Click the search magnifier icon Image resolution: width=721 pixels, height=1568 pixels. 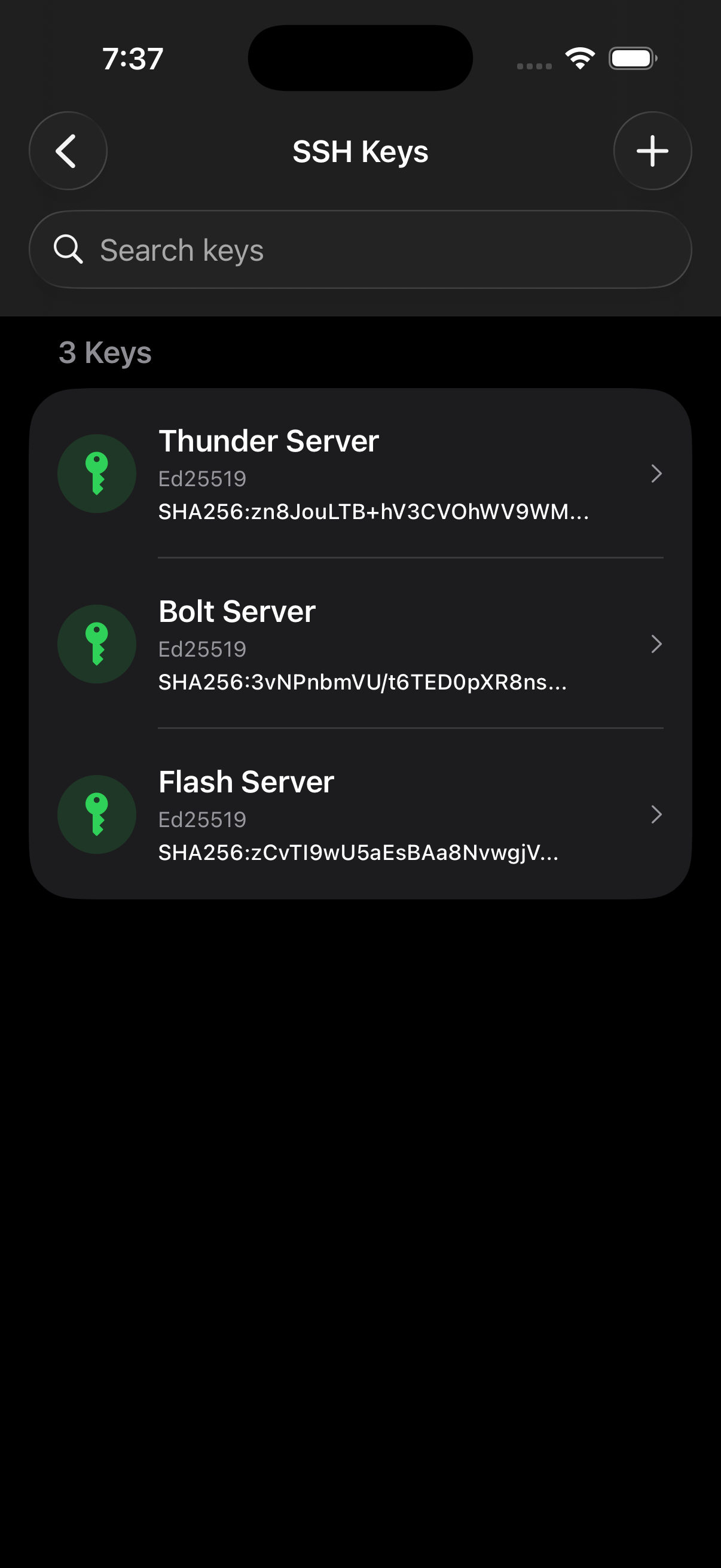point(68,249)
